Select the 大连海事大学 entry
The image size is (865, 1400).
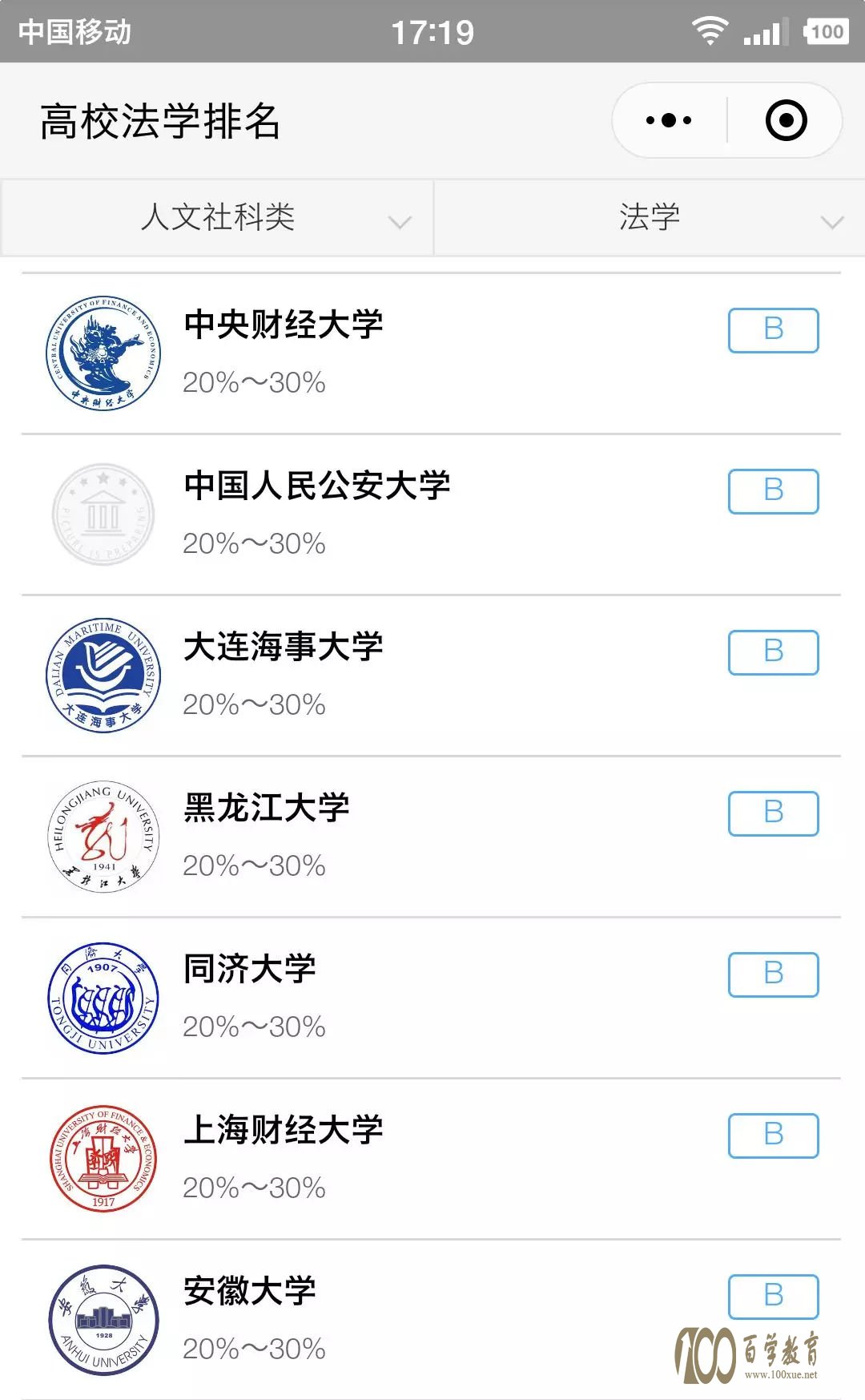[431, 676]
